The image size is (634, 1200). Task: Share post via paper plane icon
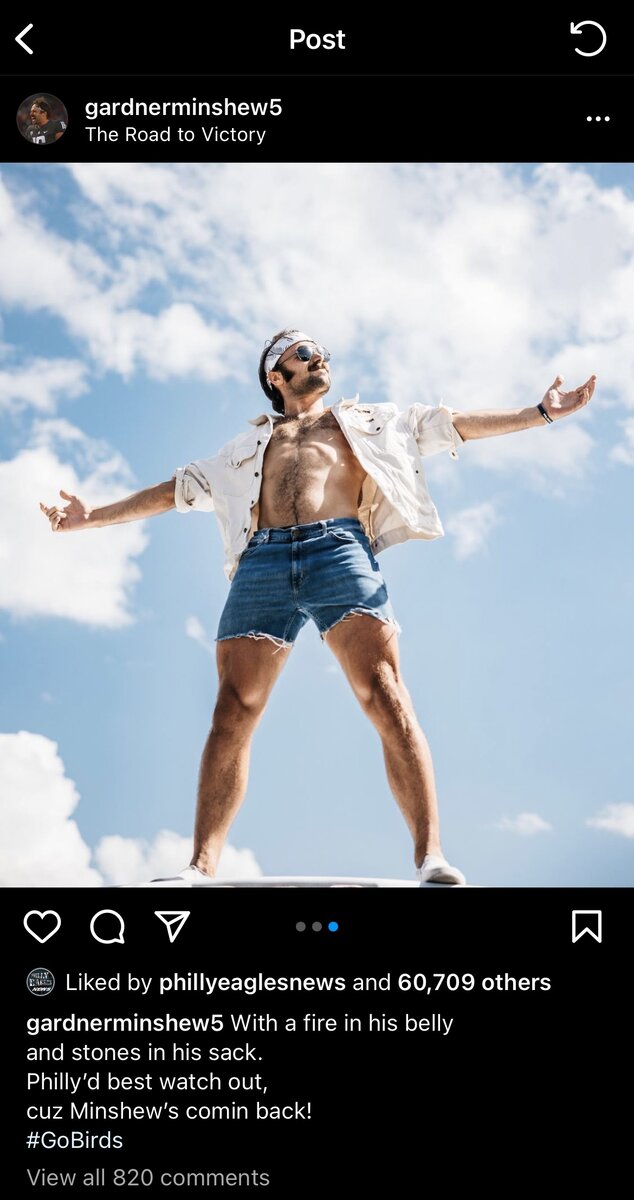pos(172,927)
